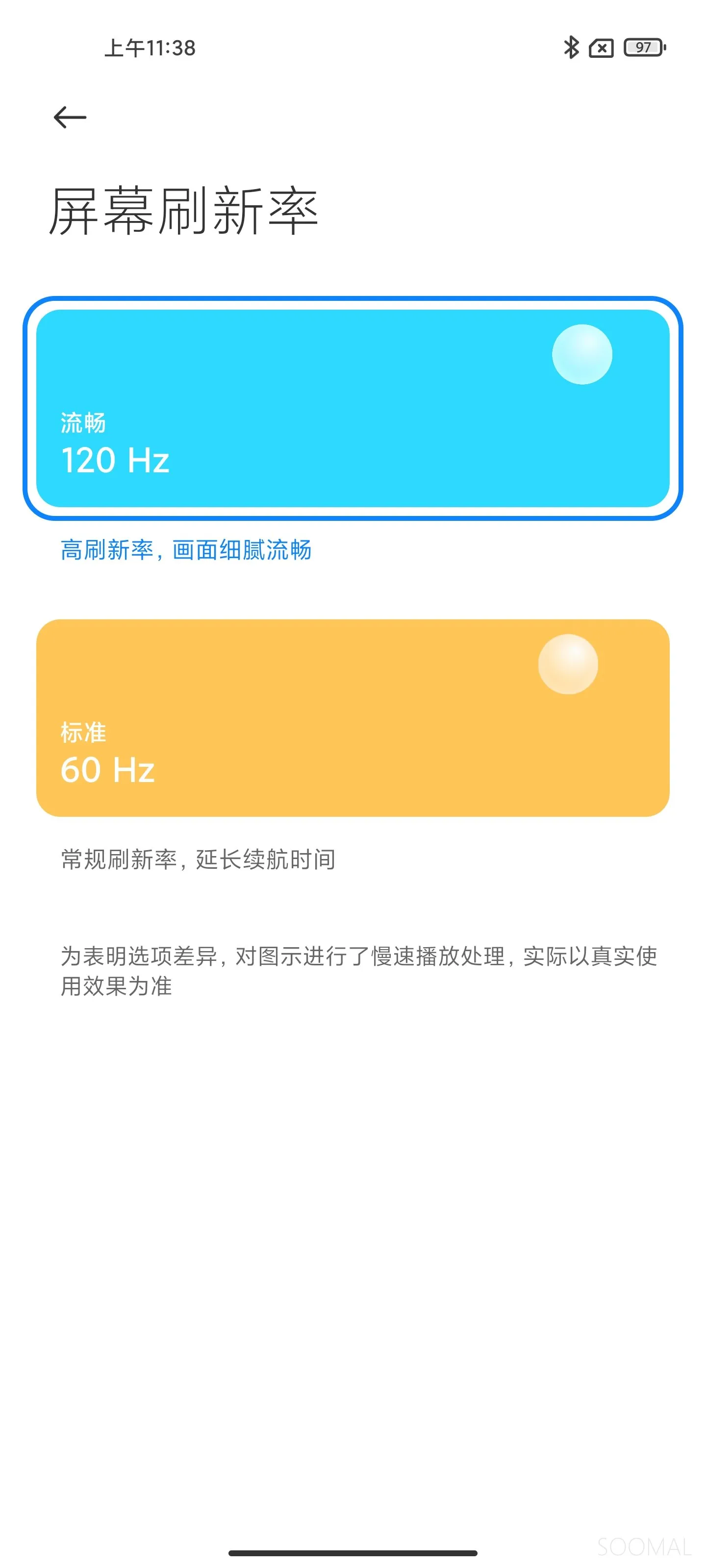Go back using the arrow icon
This screenshot has width=706, height=1568.
coord(70,117)
